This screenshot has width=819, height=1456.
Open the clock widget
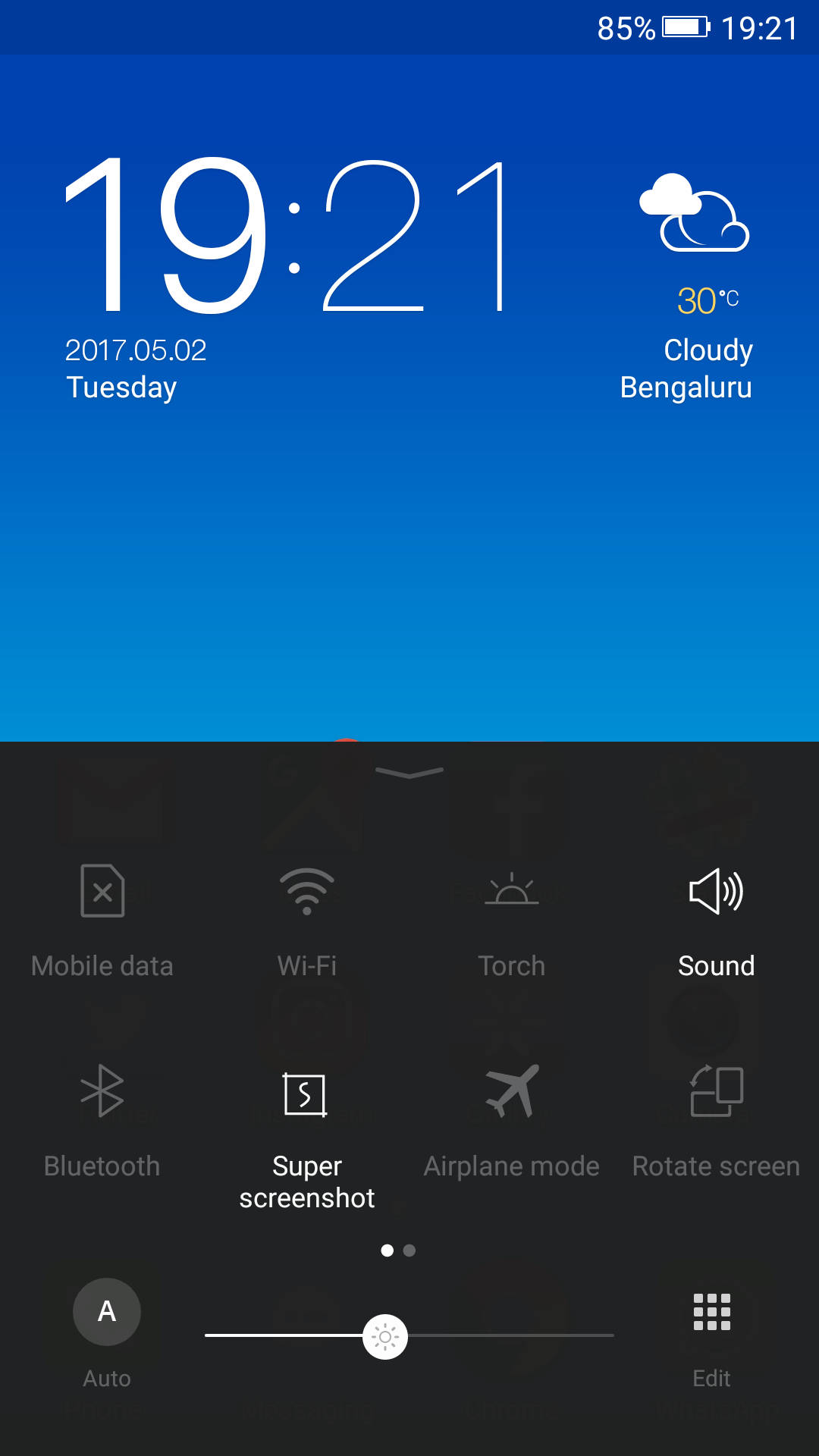click(284, 235)
